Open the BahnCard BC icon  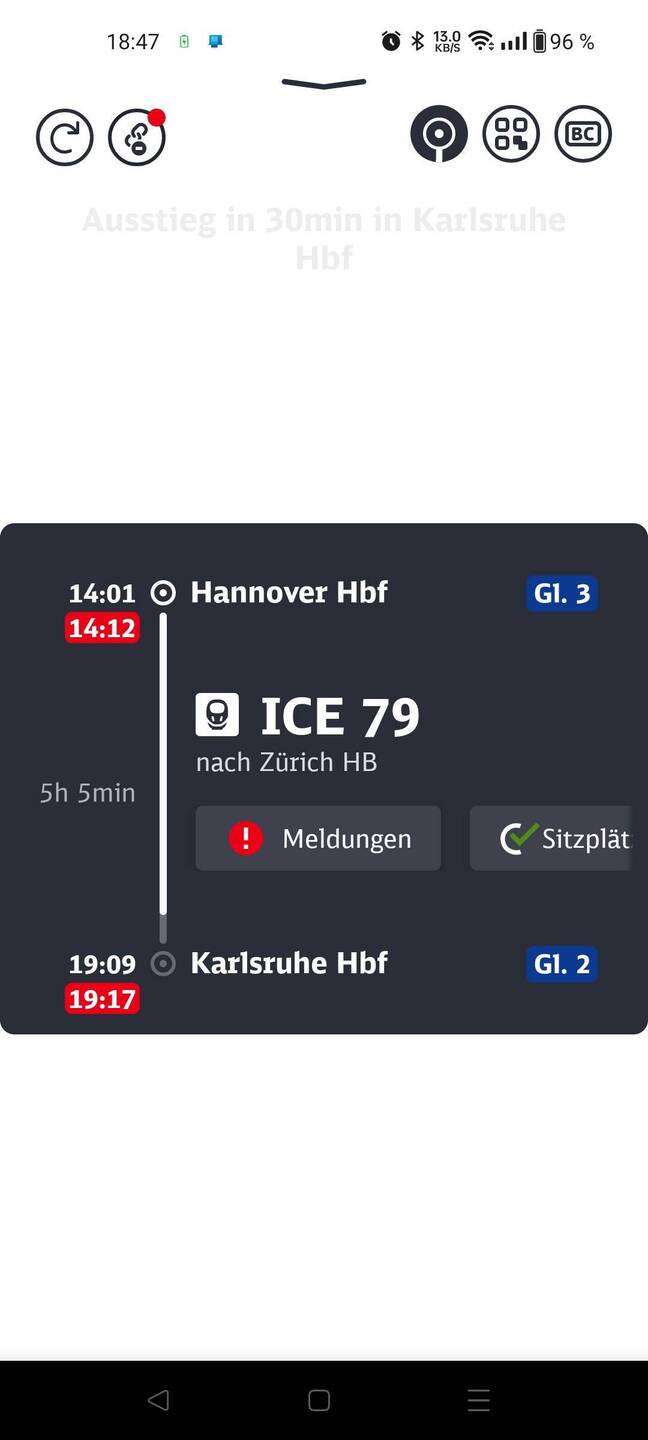583,134
